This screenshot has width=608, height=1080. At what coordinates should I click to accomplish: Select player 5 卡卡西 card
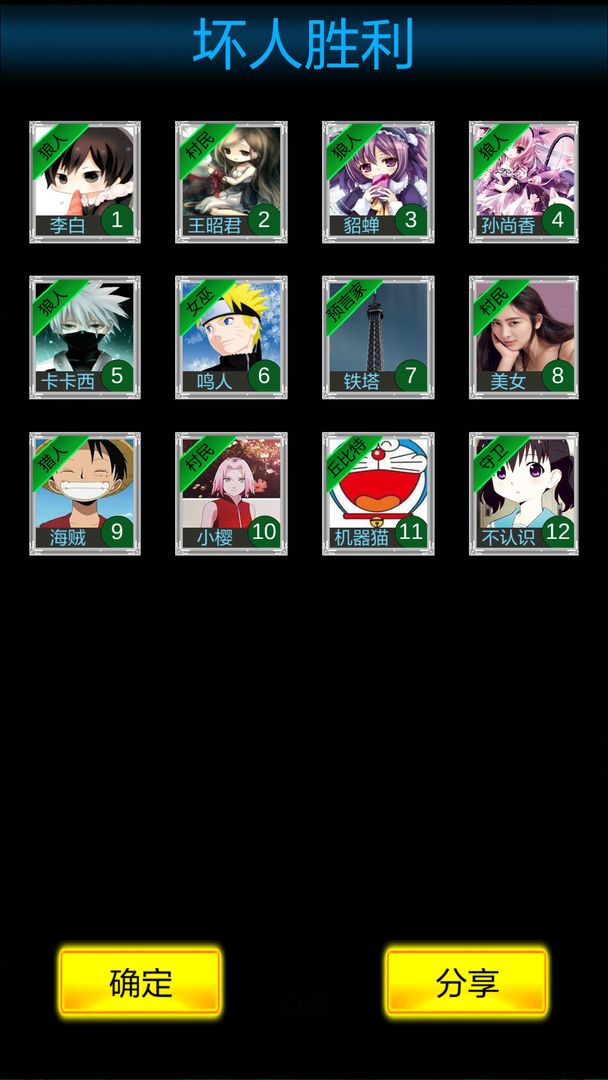pos(85,337)
